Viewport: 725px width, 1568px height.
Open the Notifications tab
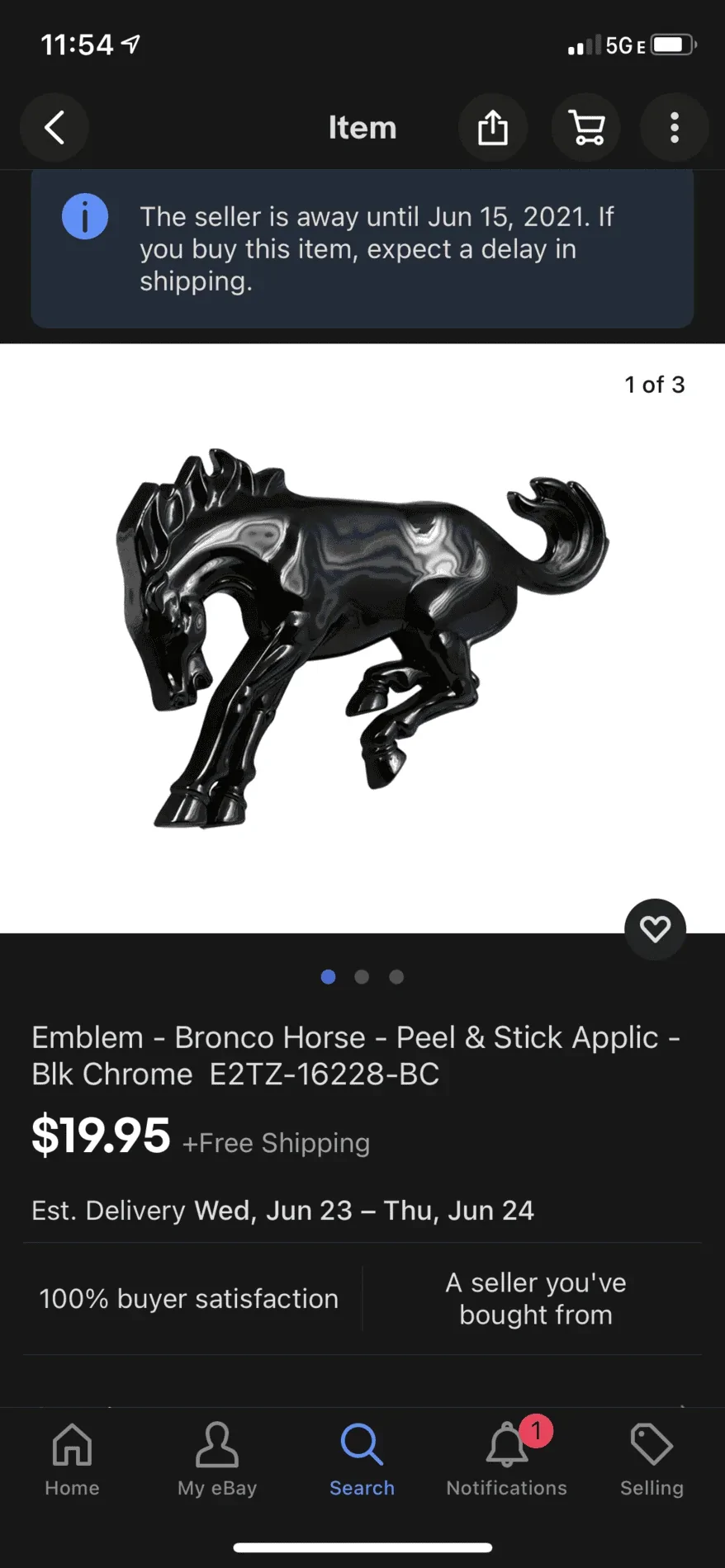click(506, 1459)
